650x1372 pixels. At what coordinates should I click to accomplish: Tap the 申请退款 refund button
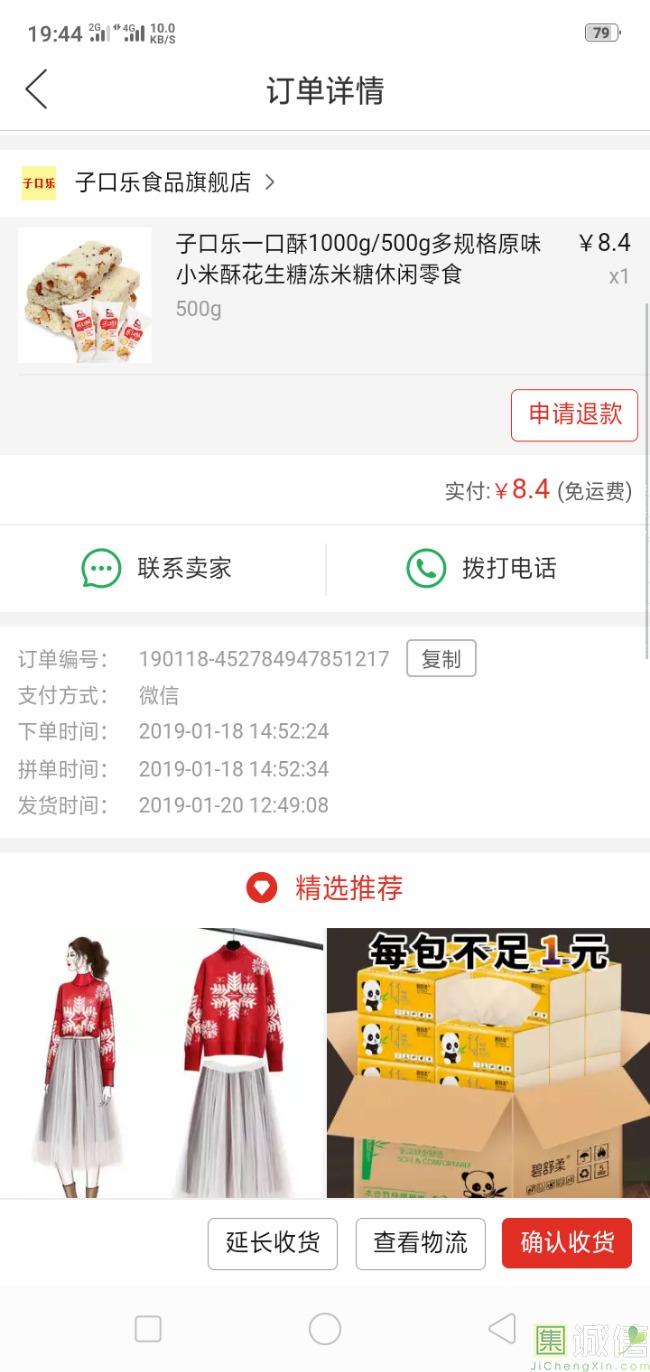click(x=574, y=415)
